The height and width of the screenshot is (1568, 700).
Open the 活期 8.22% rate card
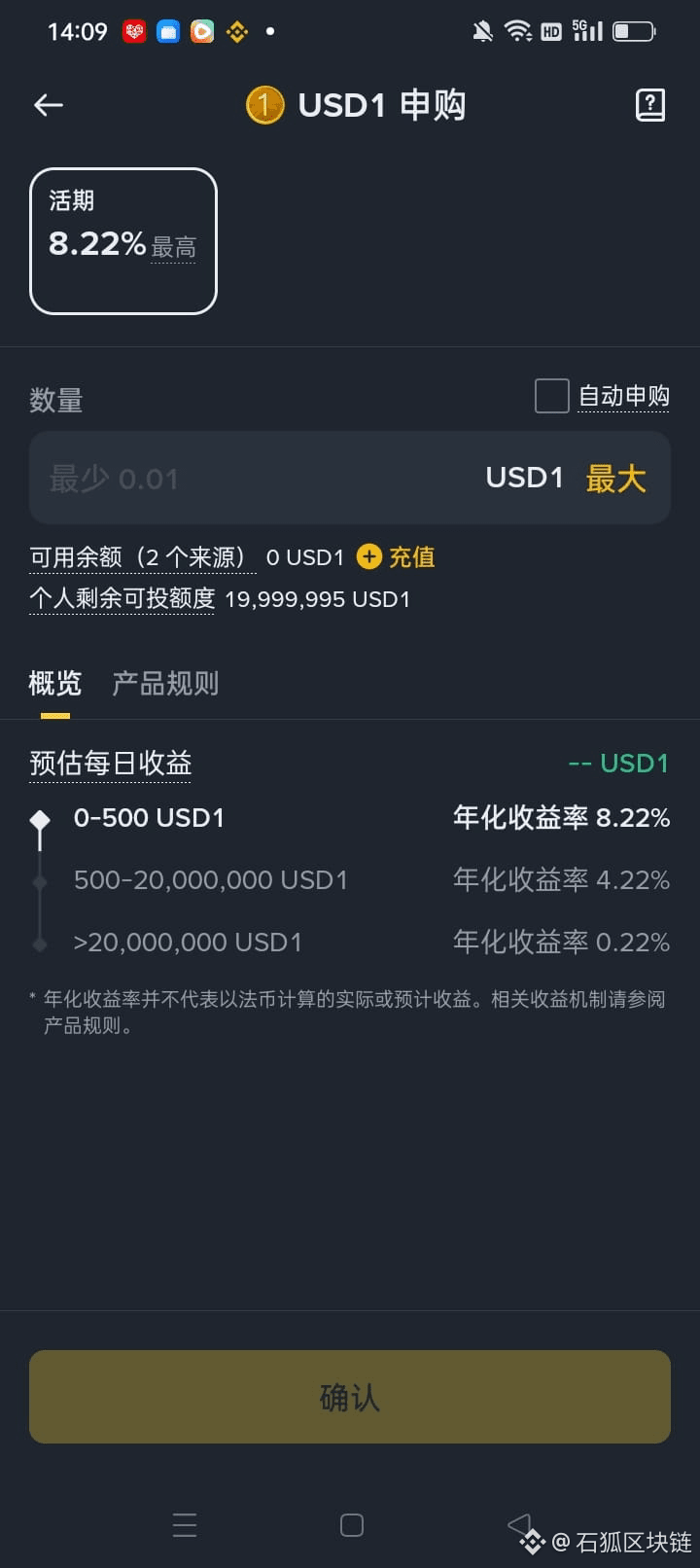point(122,241)
